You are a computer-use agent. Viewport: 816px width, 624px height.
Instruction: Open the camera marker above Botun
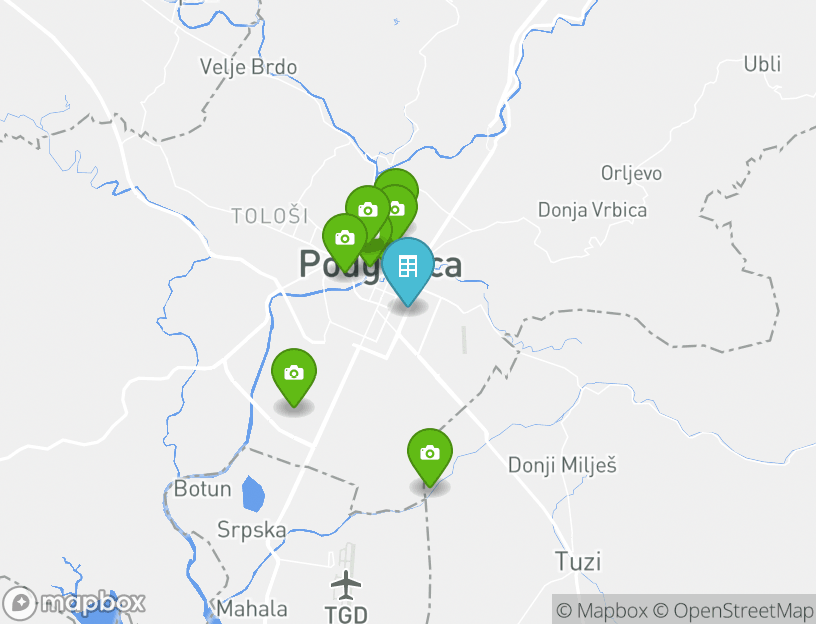[293, 374]
